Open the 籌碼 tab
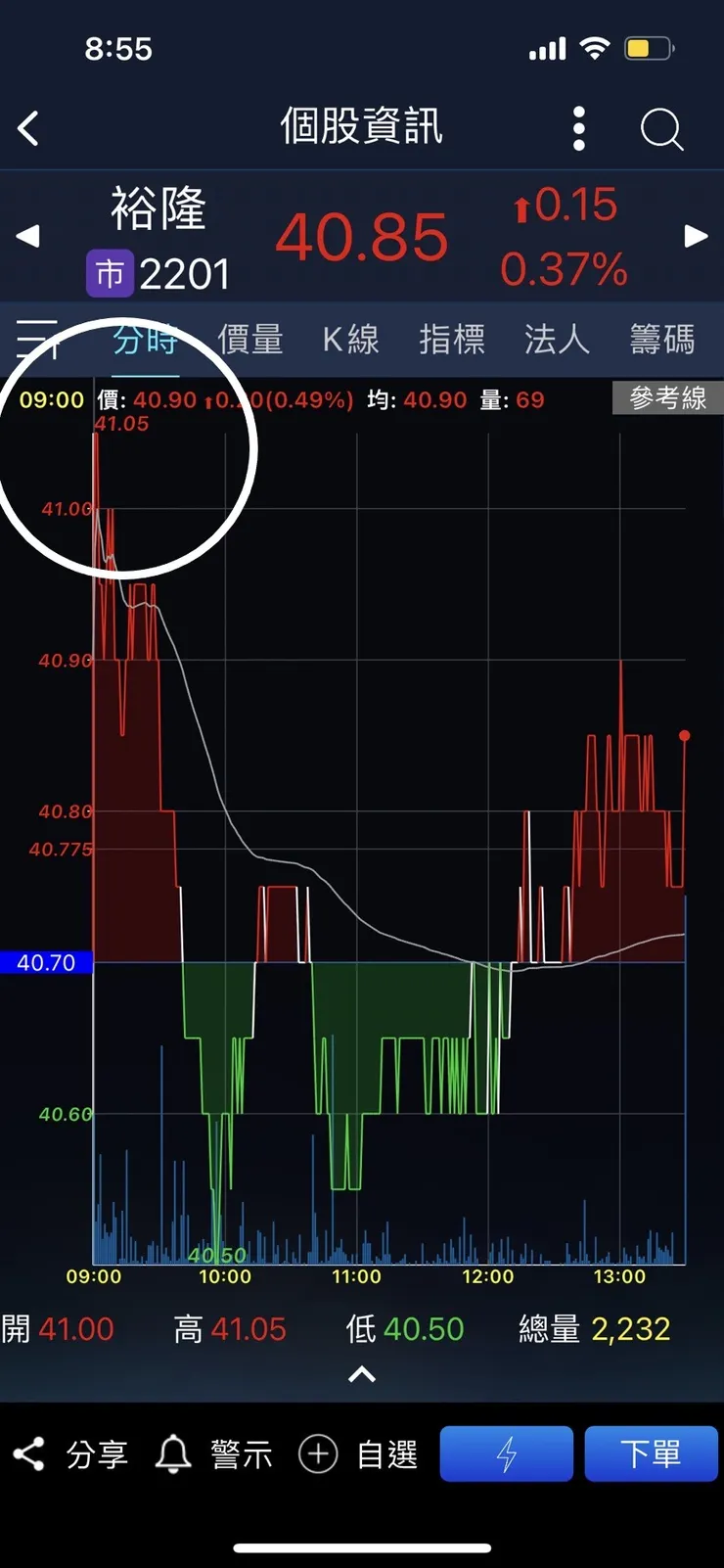 coord(662,340)
